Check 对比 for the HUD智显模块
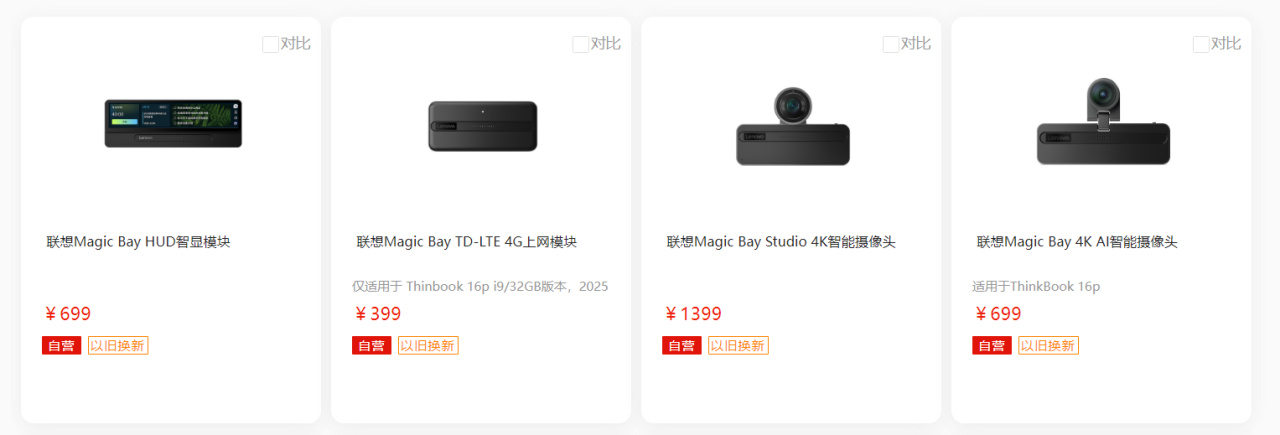This screenshot has height=435, width=1280. (271, 44)
